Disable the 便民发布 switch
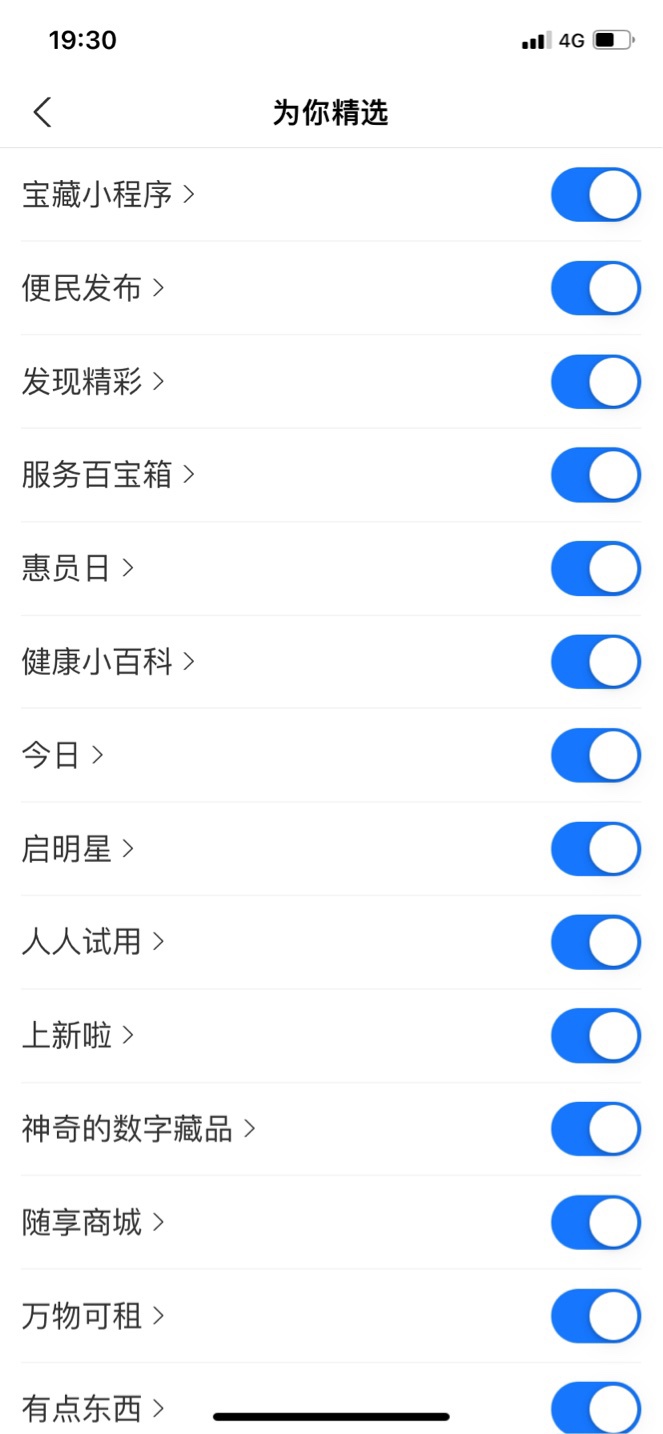The height and width of the screenshot is (1434, 663). pos(596,288)
